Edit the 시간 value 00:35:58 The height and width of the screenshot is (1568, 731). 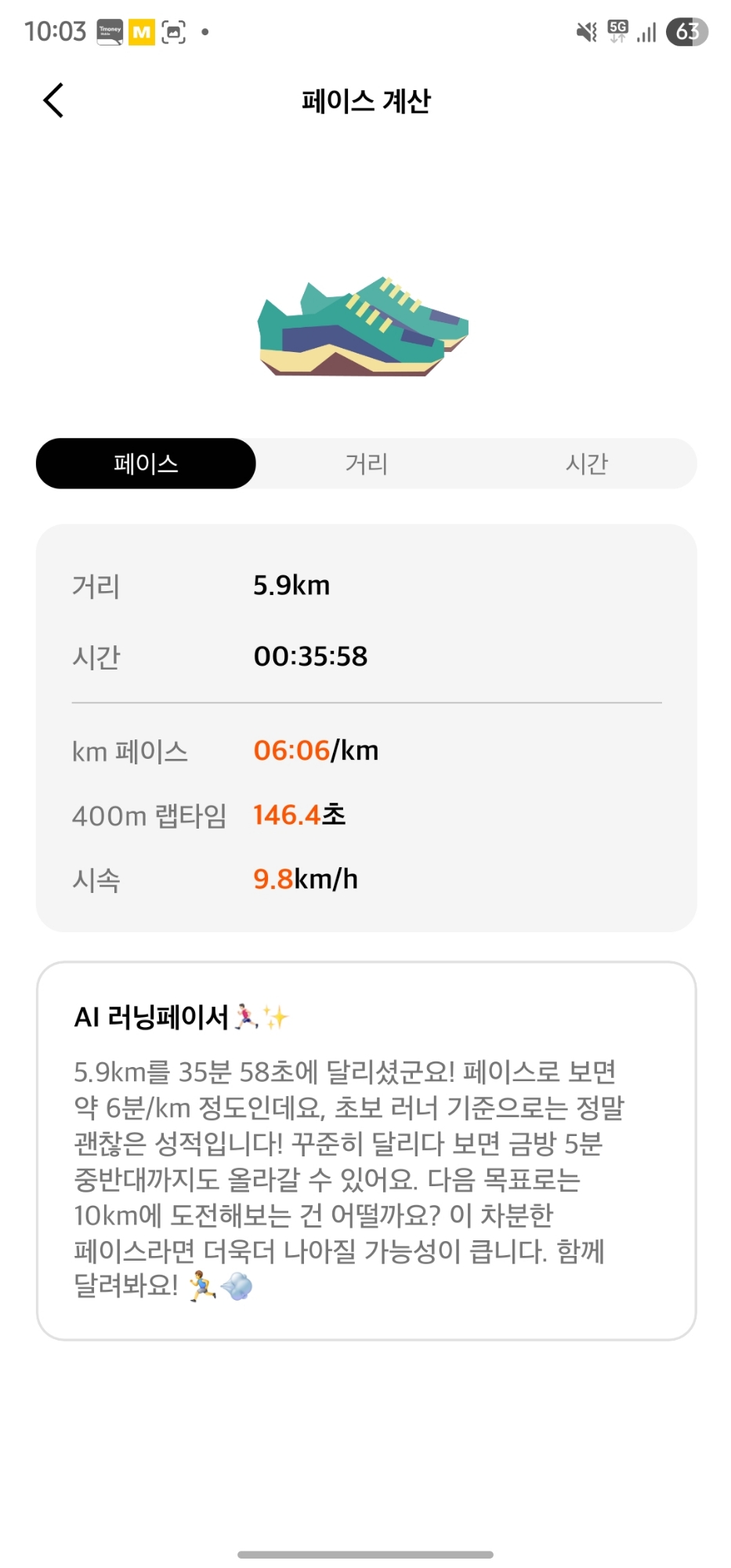click(310, 656)
